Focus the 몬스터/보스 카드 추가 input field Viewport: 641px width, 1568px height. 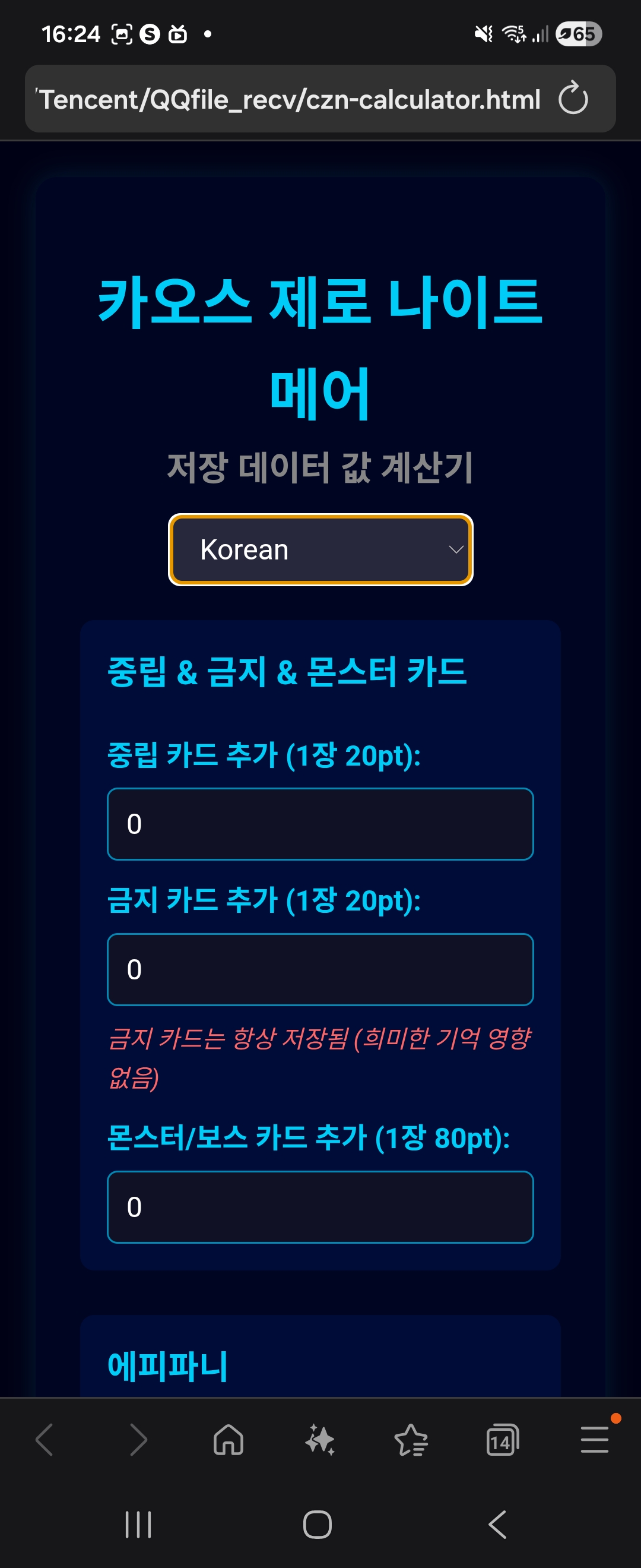tap(320, 1206)
